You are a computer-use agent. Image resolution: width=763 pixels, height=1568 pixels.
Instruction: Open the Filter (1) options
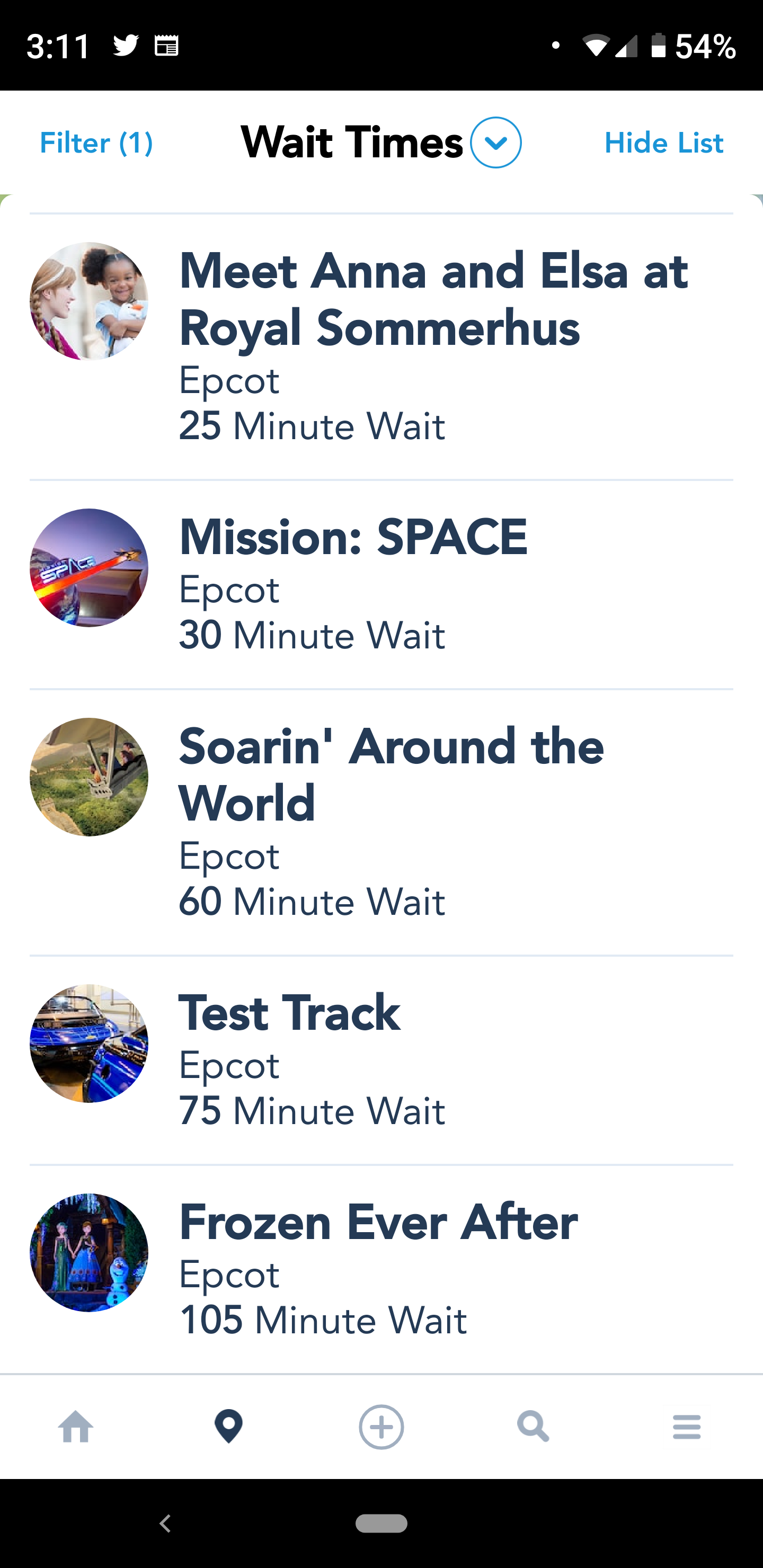pyautogui.click(x=96, y=143)
